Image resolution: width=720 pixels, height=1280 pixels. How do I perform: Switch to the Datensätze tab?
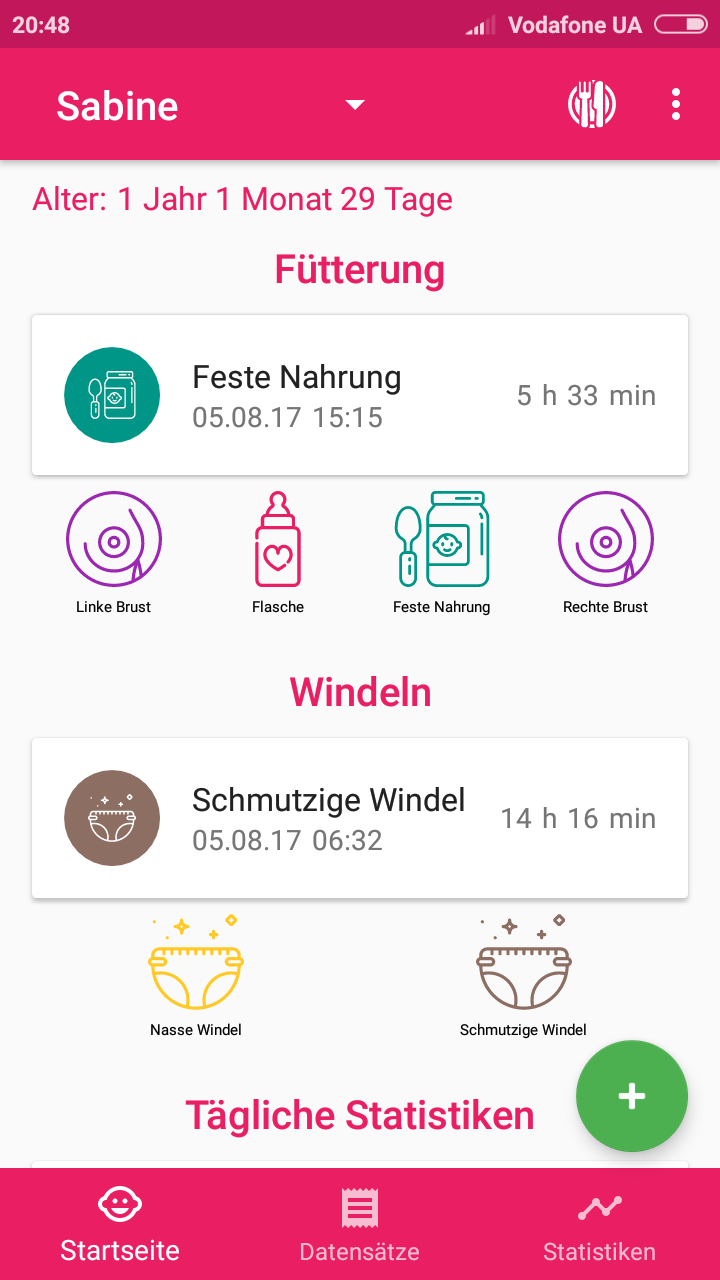click(360, 1224)
